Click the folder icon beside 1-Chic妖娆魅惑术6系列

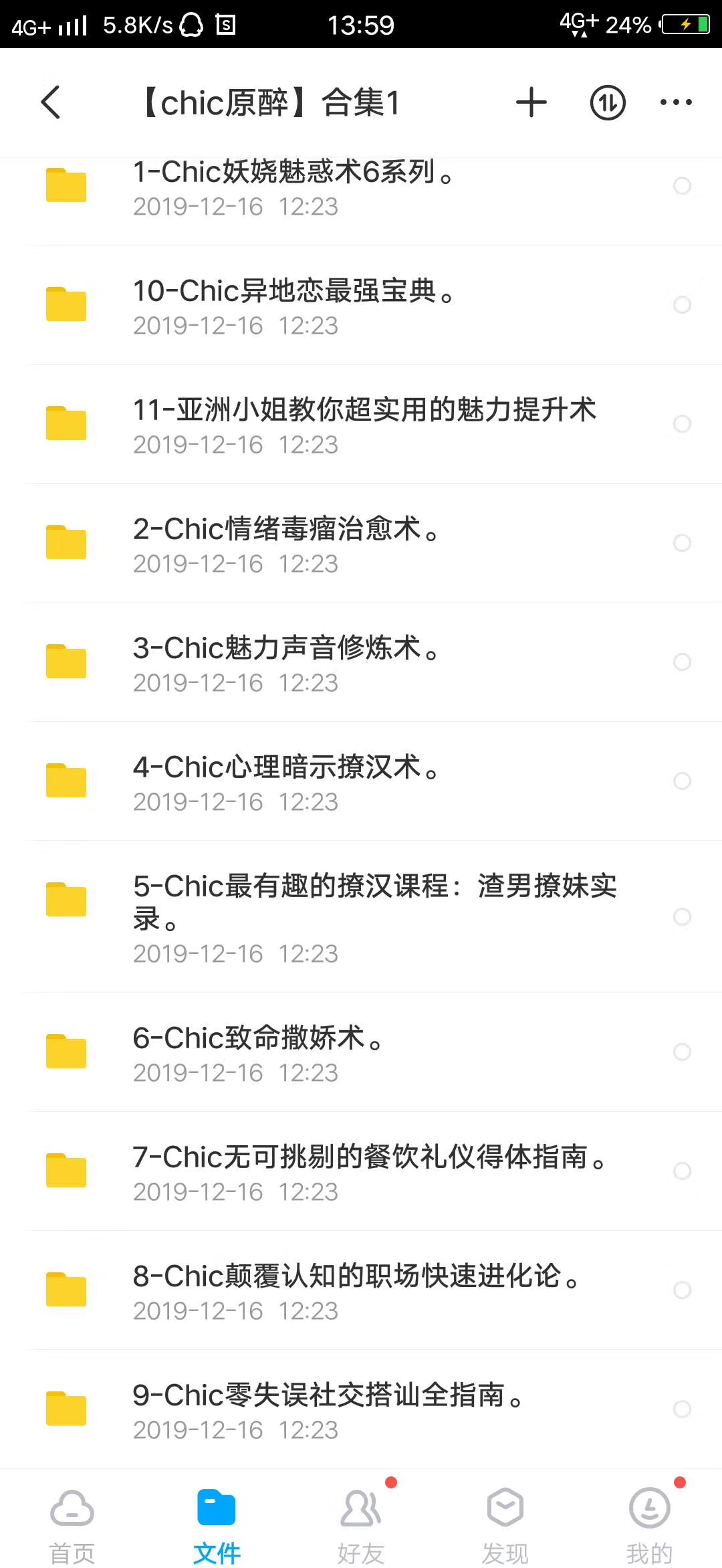[x=66, y=185]
